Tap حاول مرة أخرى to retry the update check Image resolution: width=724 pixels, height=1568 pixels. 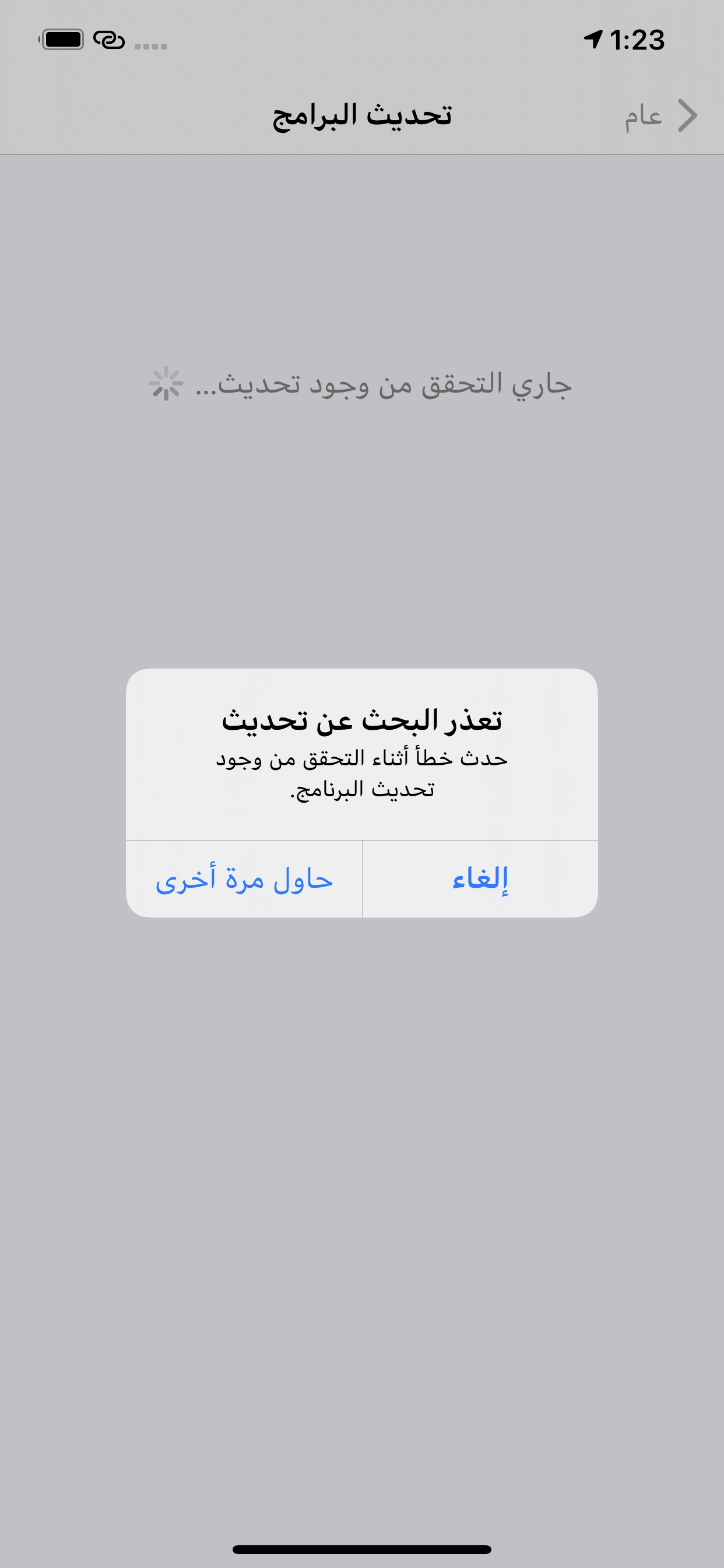(244, 879)
